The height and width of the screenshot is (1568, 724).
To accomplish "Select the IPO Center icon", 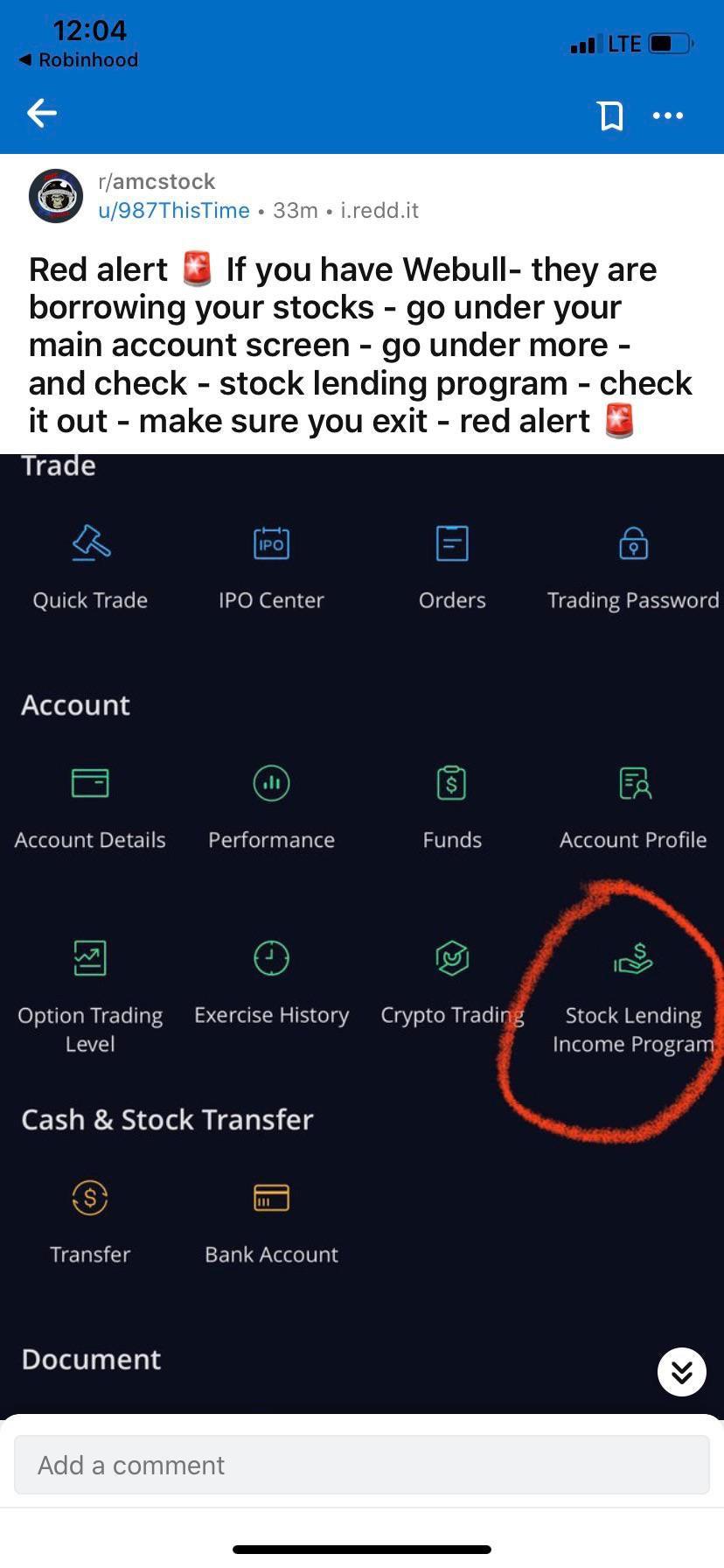I will (x=271, y=542).
